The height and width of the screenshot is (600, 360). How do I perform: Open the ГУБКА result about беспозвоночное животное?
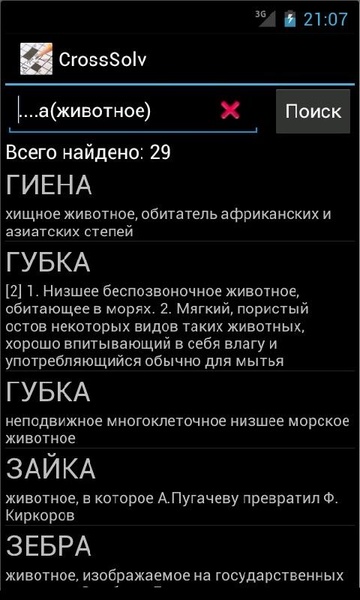tap(180, 306)
